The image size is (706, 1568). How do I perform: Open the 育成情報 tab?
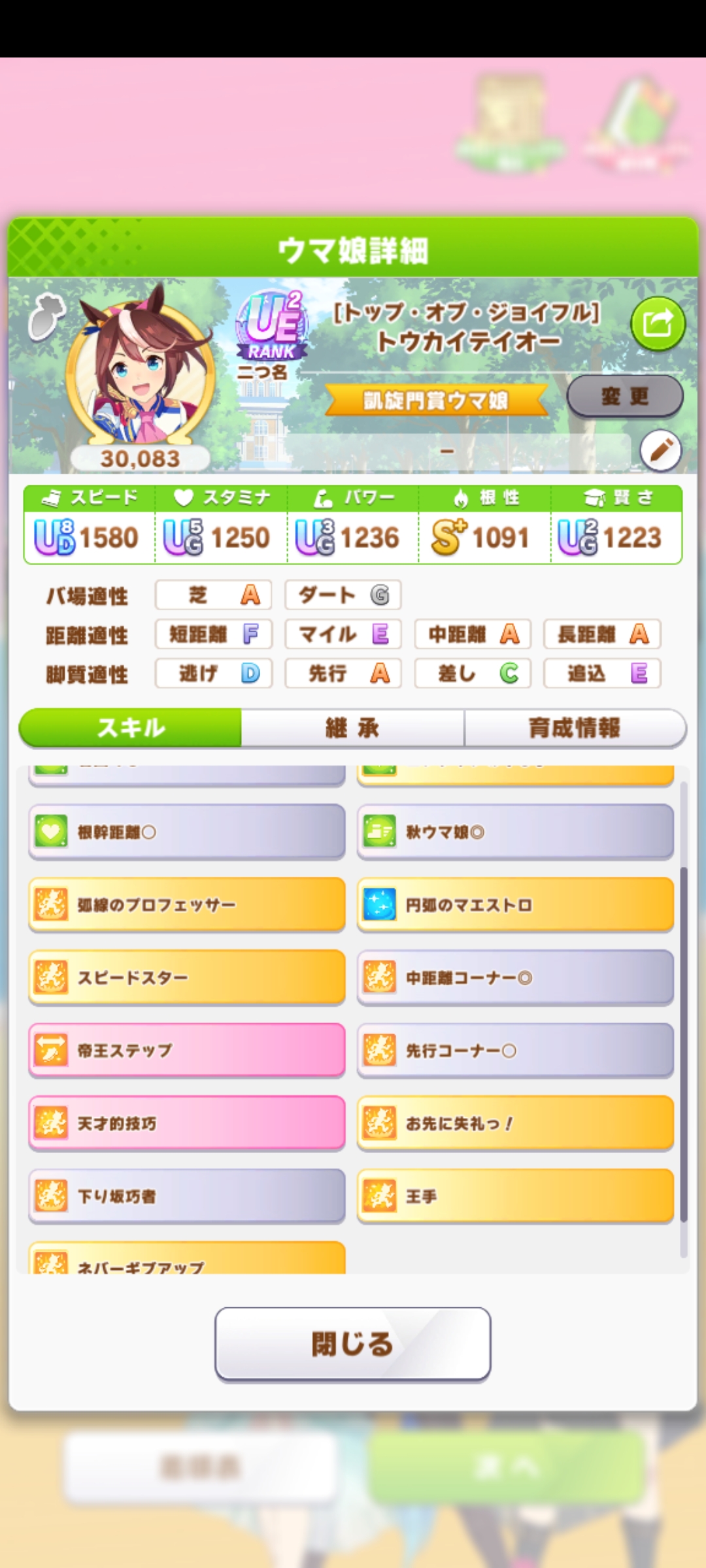575,728
